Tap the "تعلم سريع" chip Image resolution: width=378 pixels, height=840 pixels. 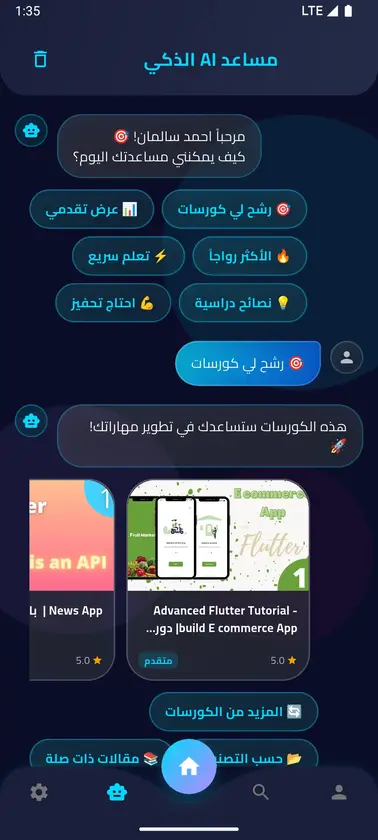coord(128,256)
